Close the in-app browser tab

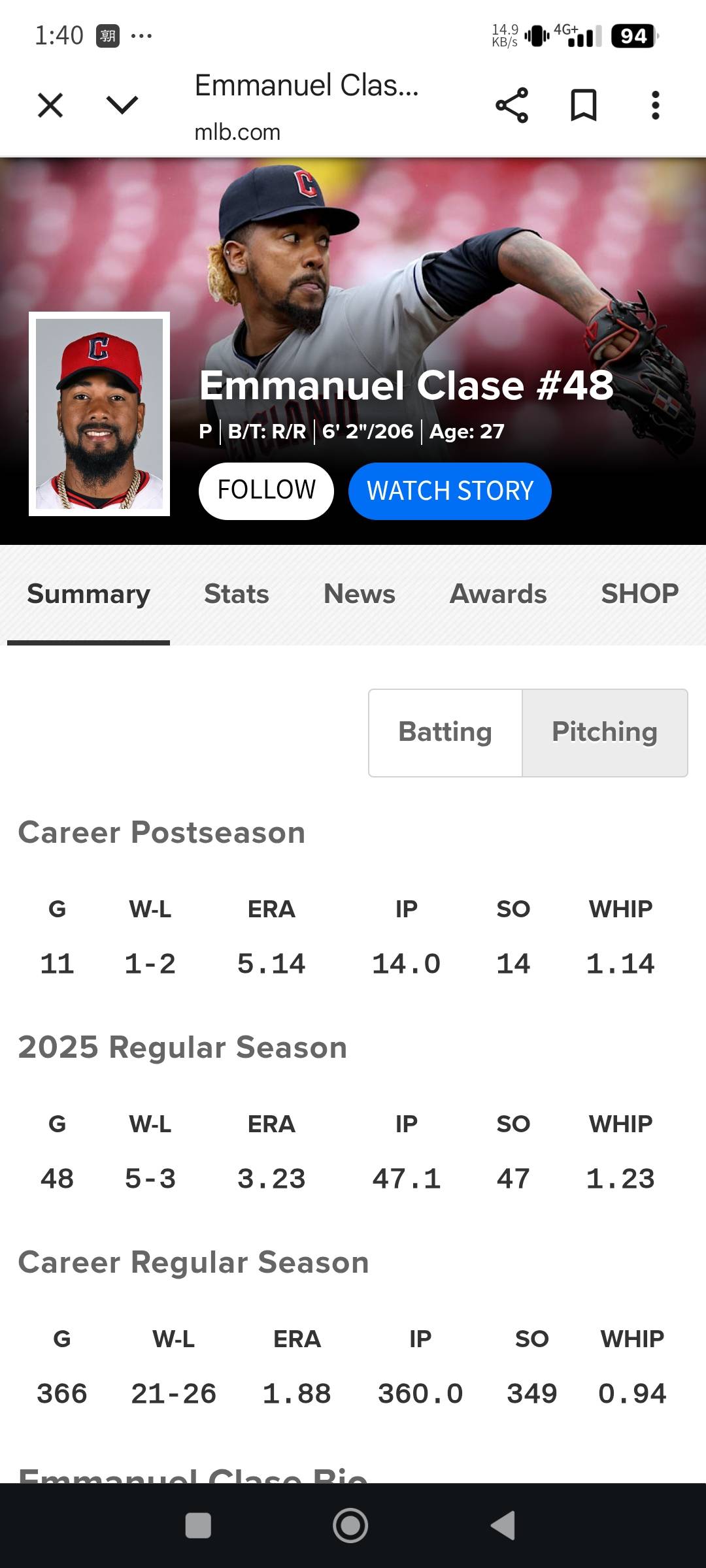coord(50,105)
